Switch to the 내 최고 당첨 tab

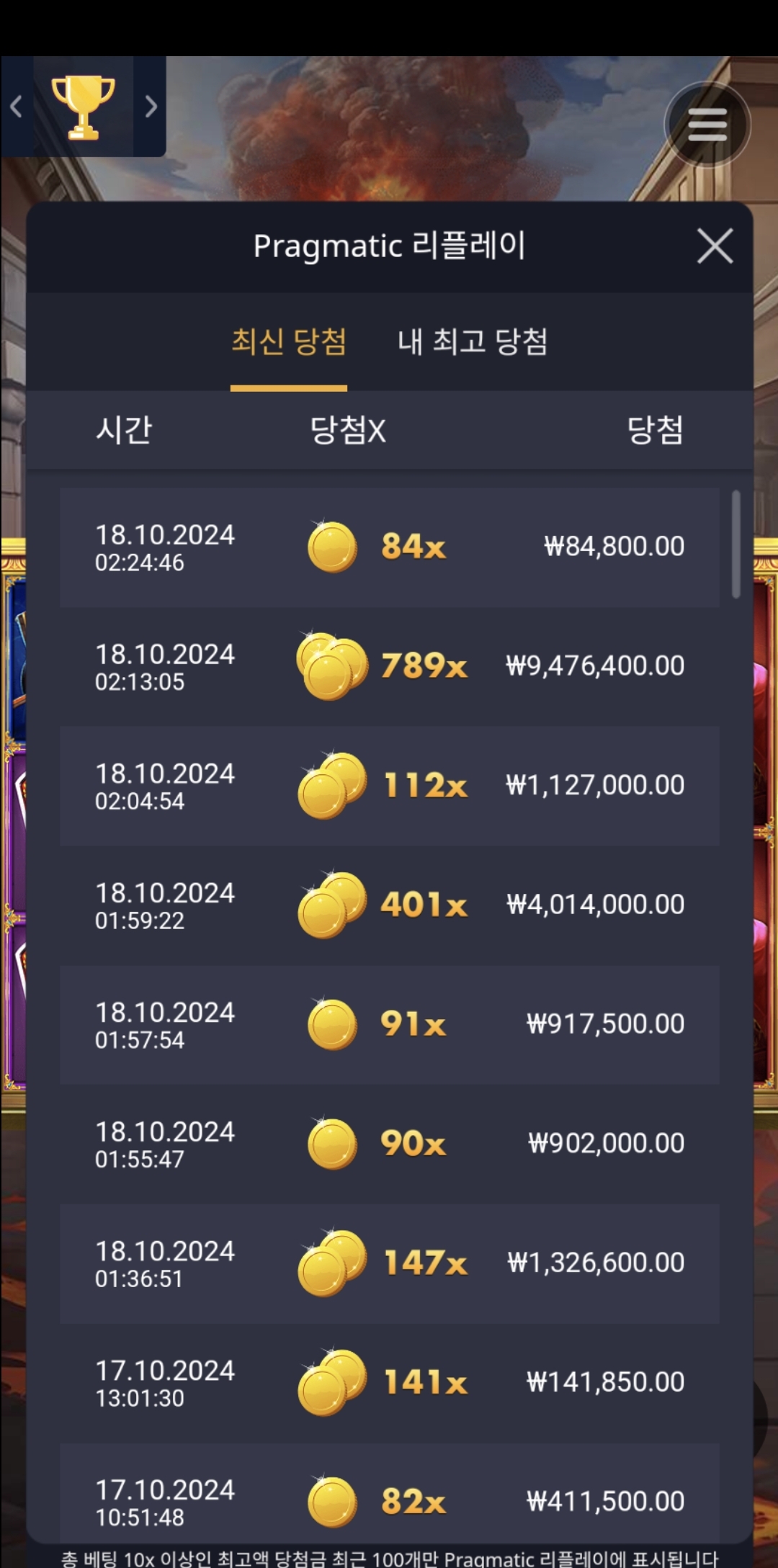point(473,341)
